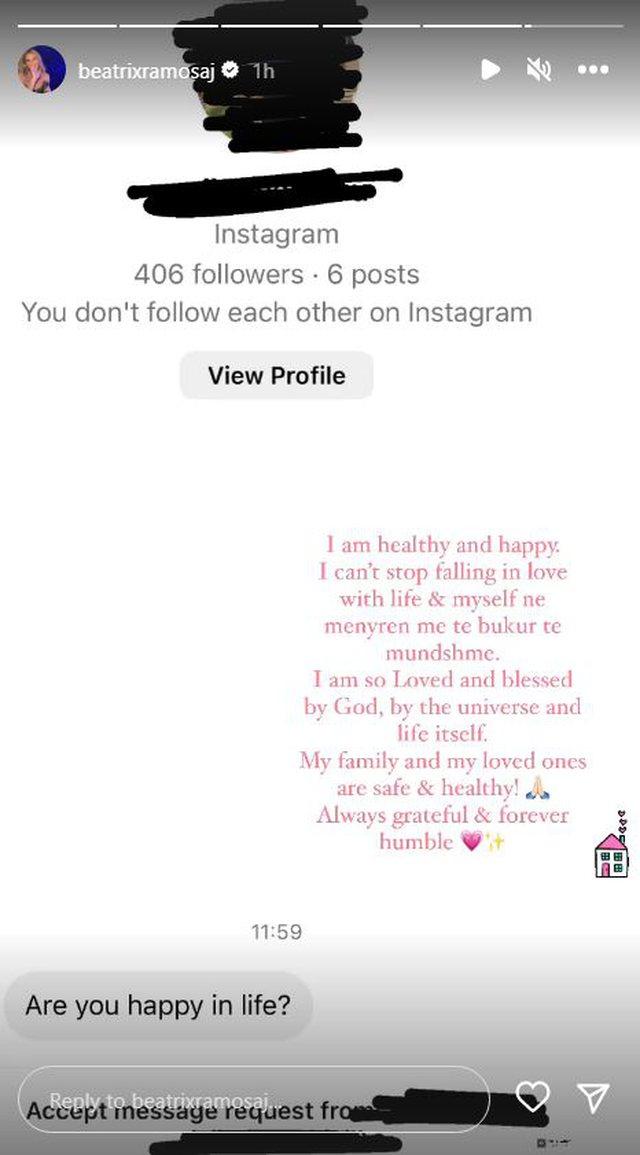Resume story playback with the play icon
Screen dimensions: 640x1155
tap(490, 69)
